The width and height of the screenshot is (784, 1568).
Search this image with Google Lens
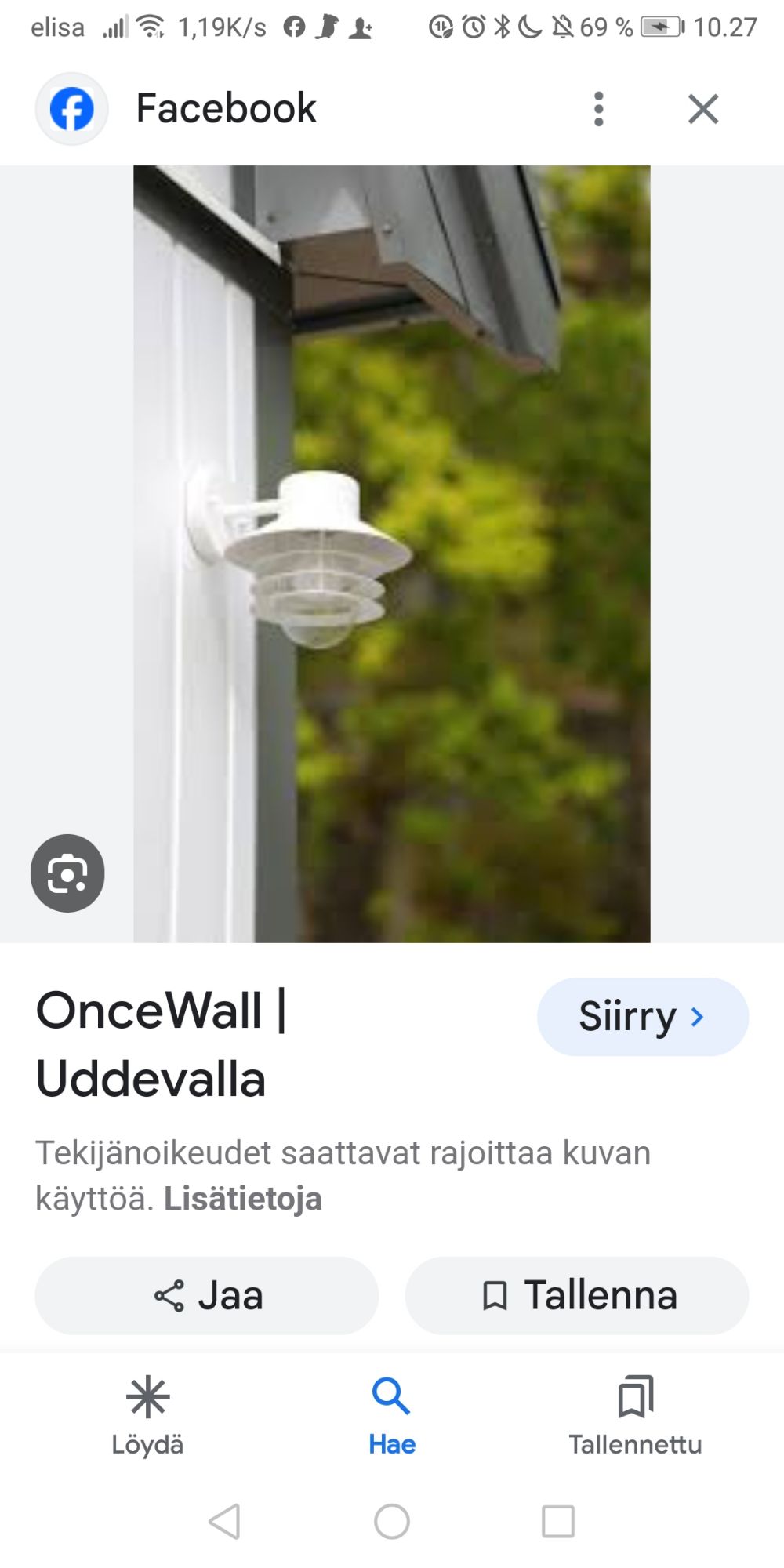point(67,873)
